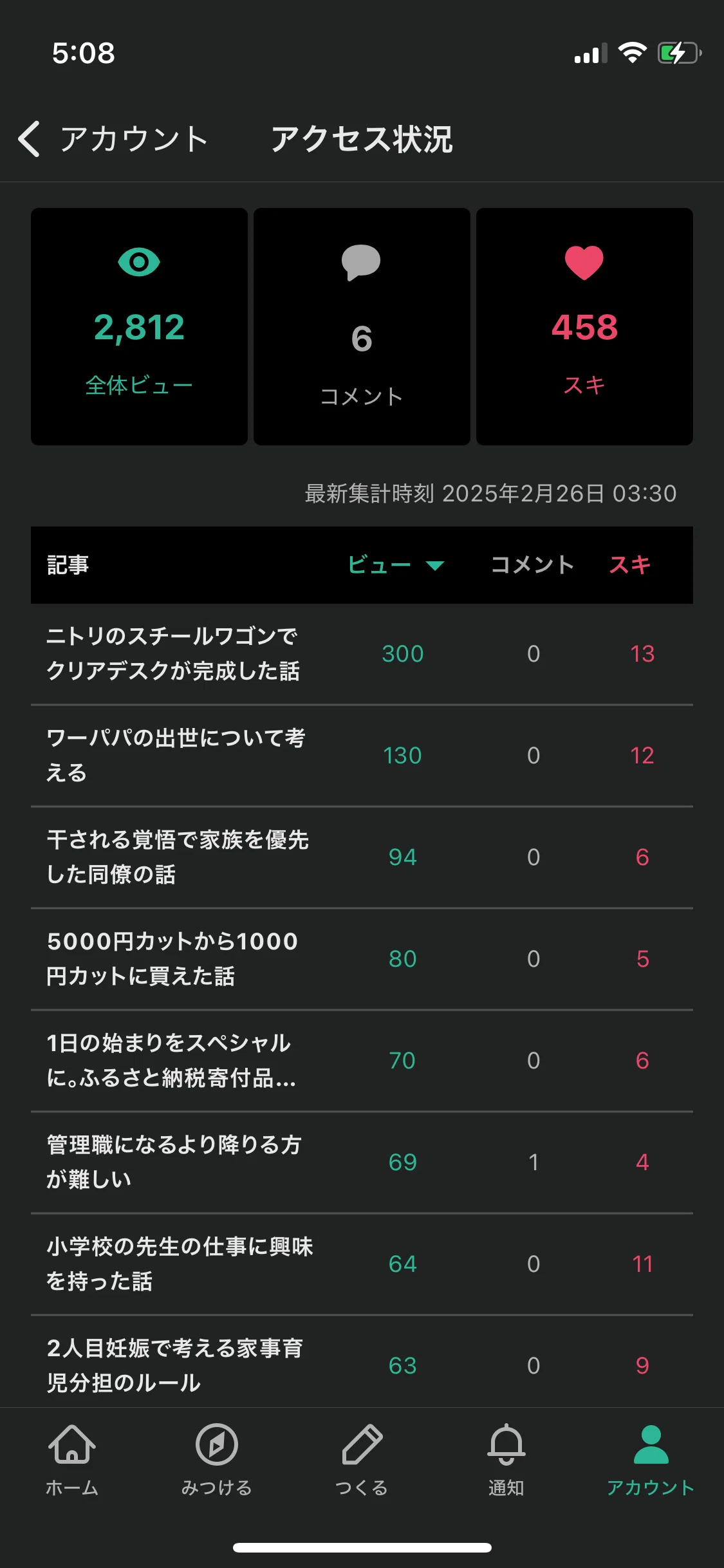
Task: Switch to the ホーム tab
Action: tap(72, 1460)
